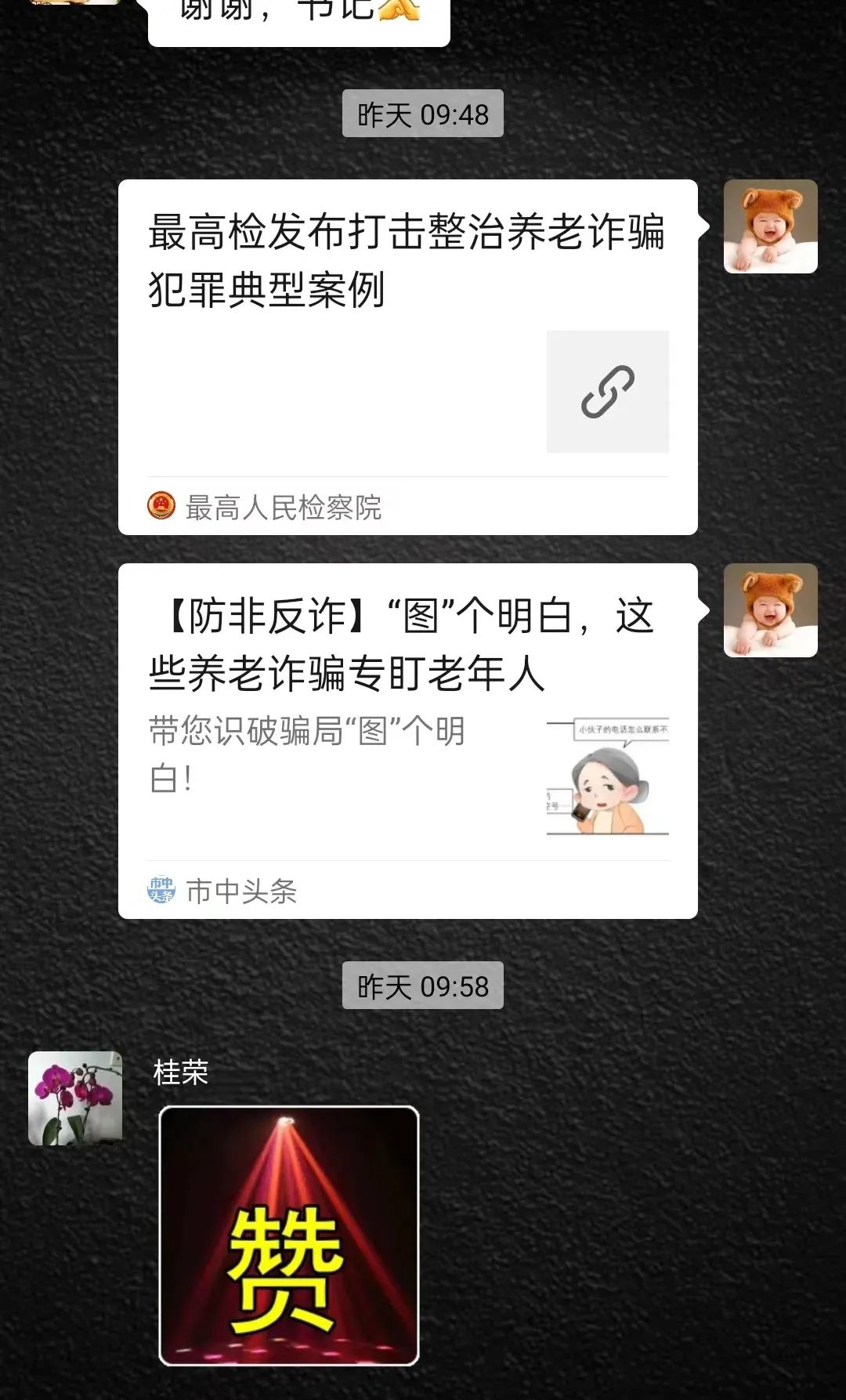Open the 赞 sticker sent by 桂荣
Screen dimensions: 846x1400
[289, 1235]
